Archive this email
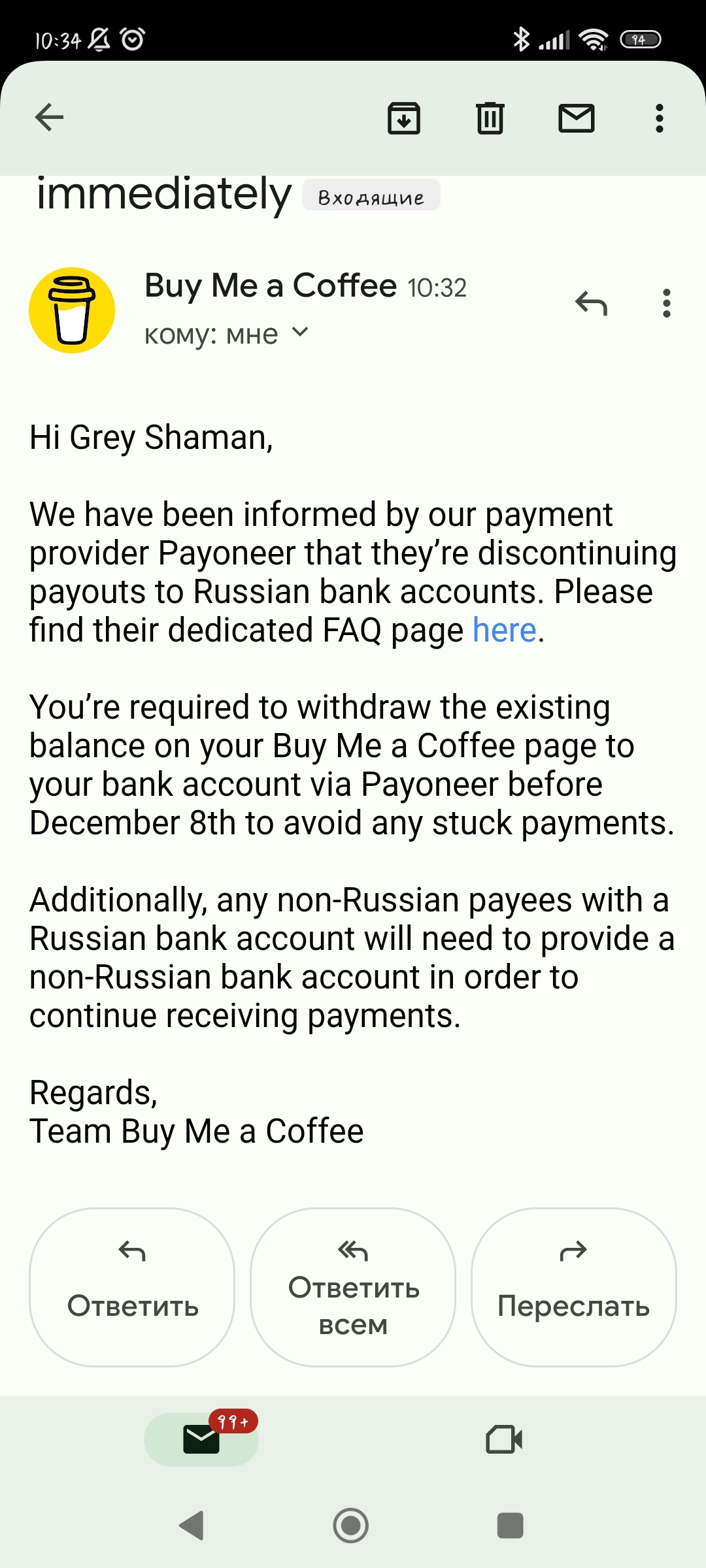Image resolution: width=706 pixels, height=1568 pixels. point(404,118)
